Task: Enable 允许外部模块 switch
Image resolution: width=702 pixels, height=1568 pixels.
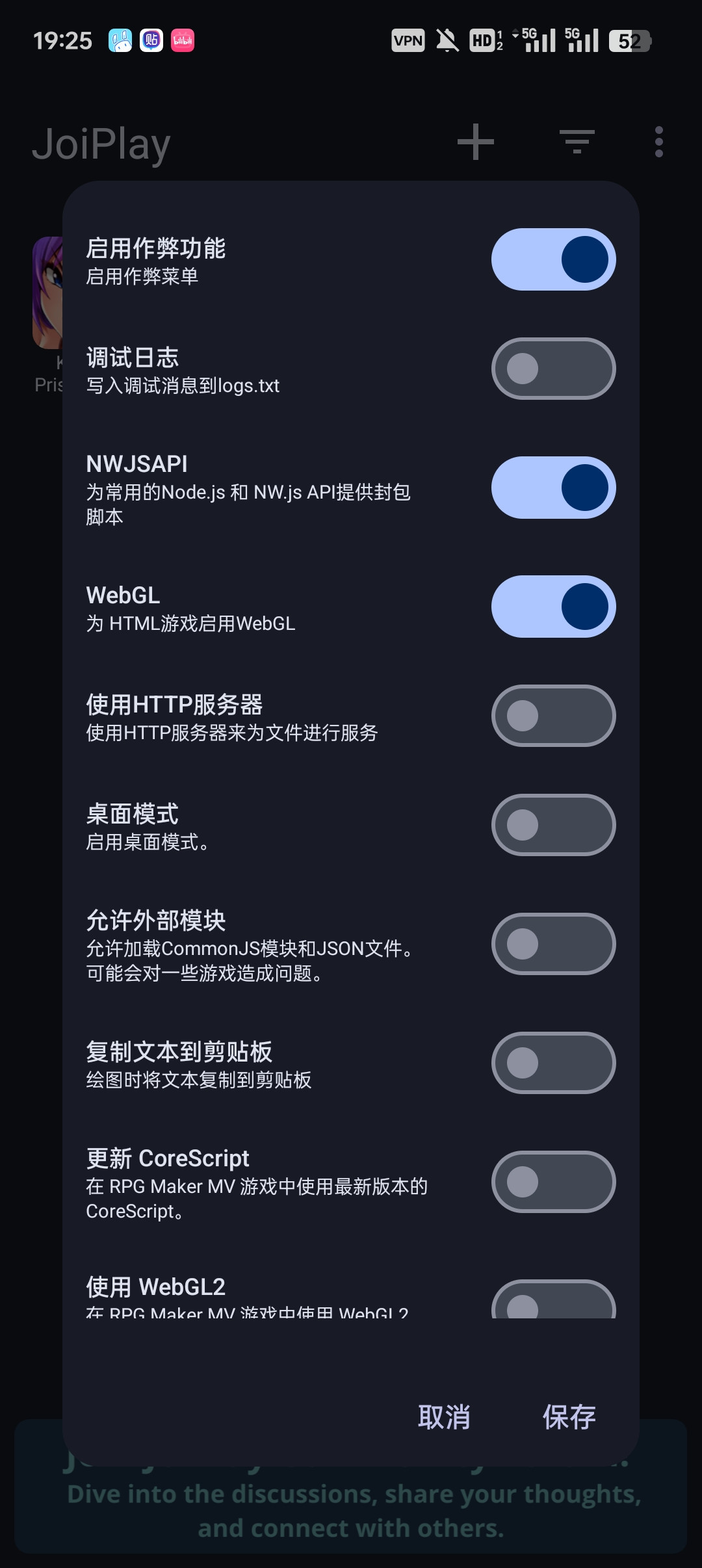Action: pyautogui.click(x=553, y=944)
